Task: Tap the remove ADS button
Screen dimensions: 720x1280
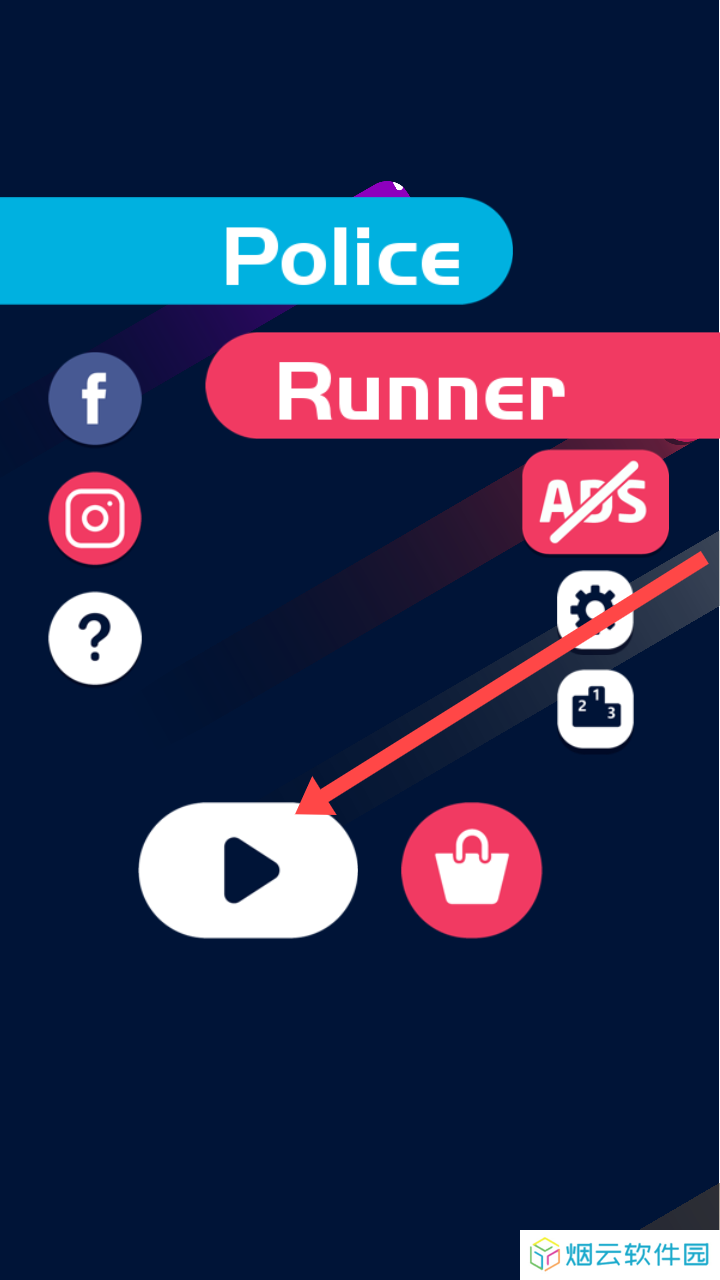Action: coord(595,501)
